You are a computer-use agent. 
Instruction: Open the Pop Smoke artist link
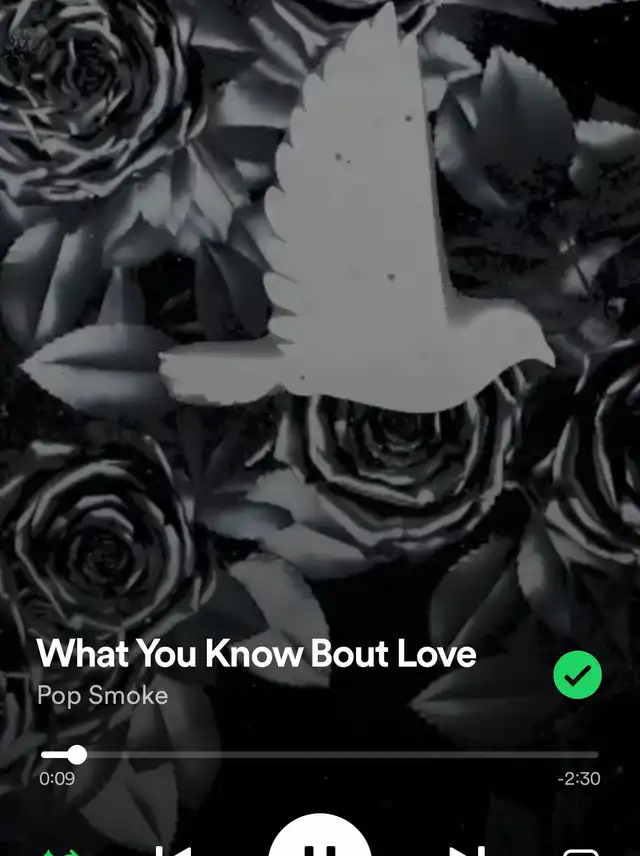(x=102, y=695)
